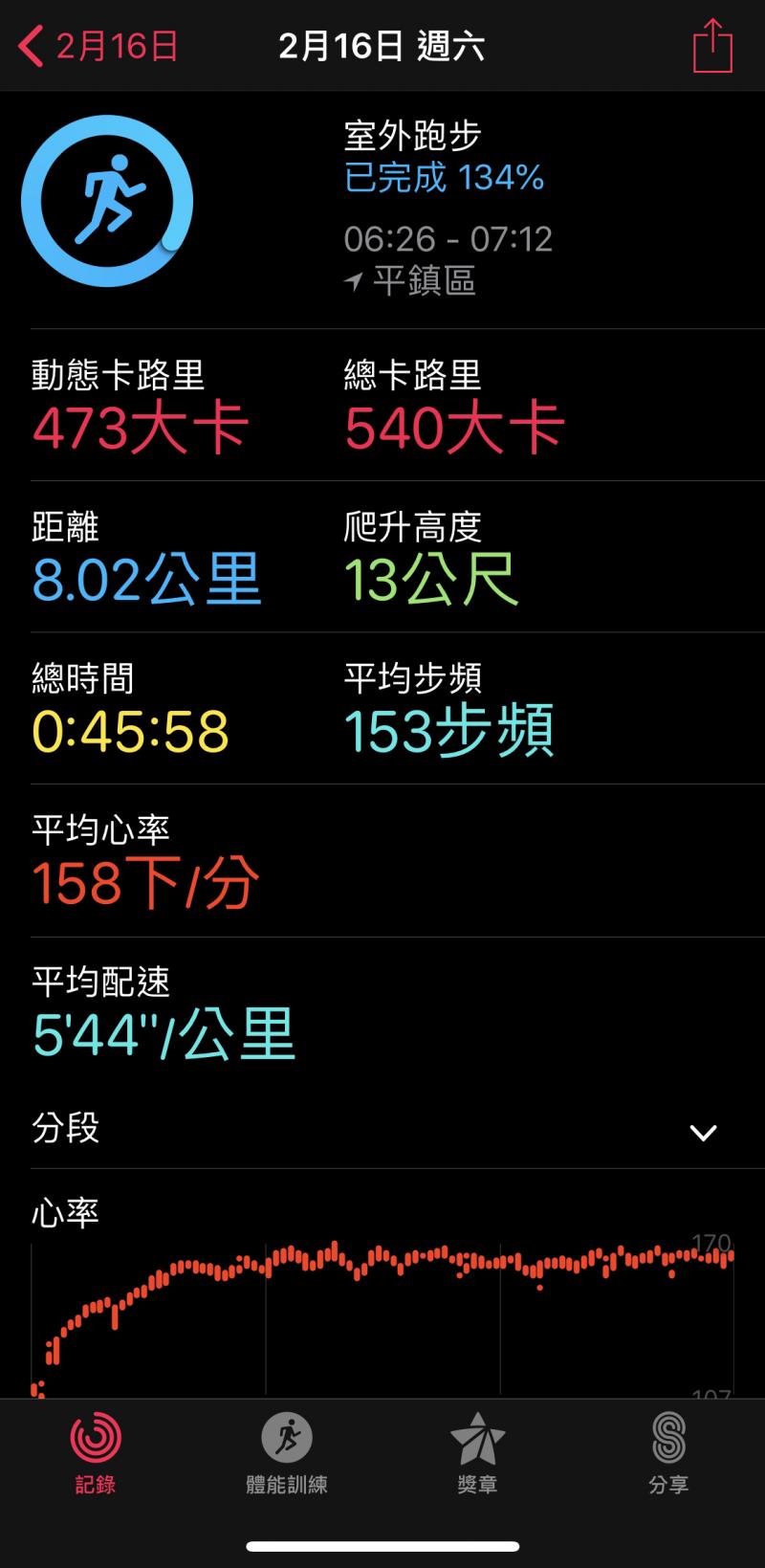Open the 分享 tab

(x=668, y=1454)
